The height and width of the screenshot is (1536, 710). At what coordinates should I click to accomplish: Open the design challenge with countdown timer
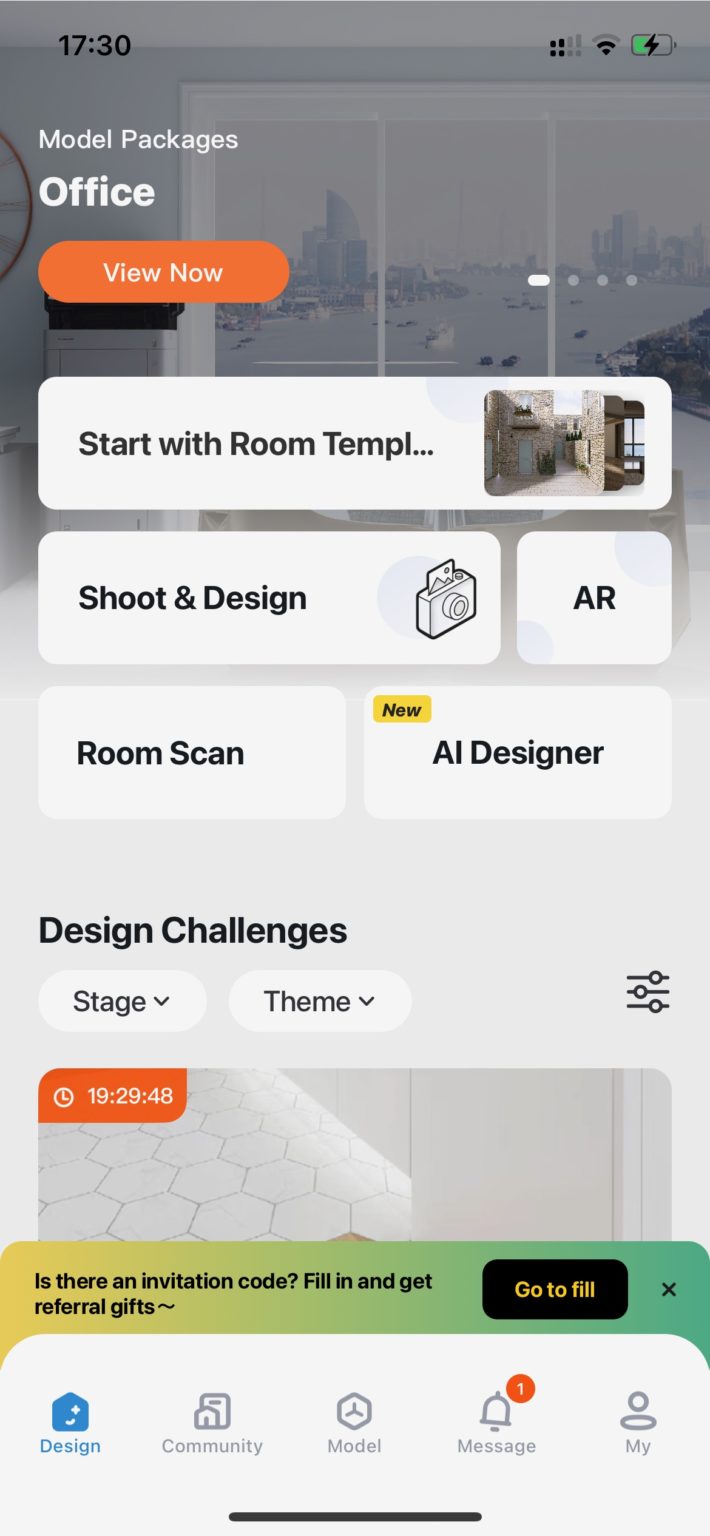click(x=355, y=1155)
